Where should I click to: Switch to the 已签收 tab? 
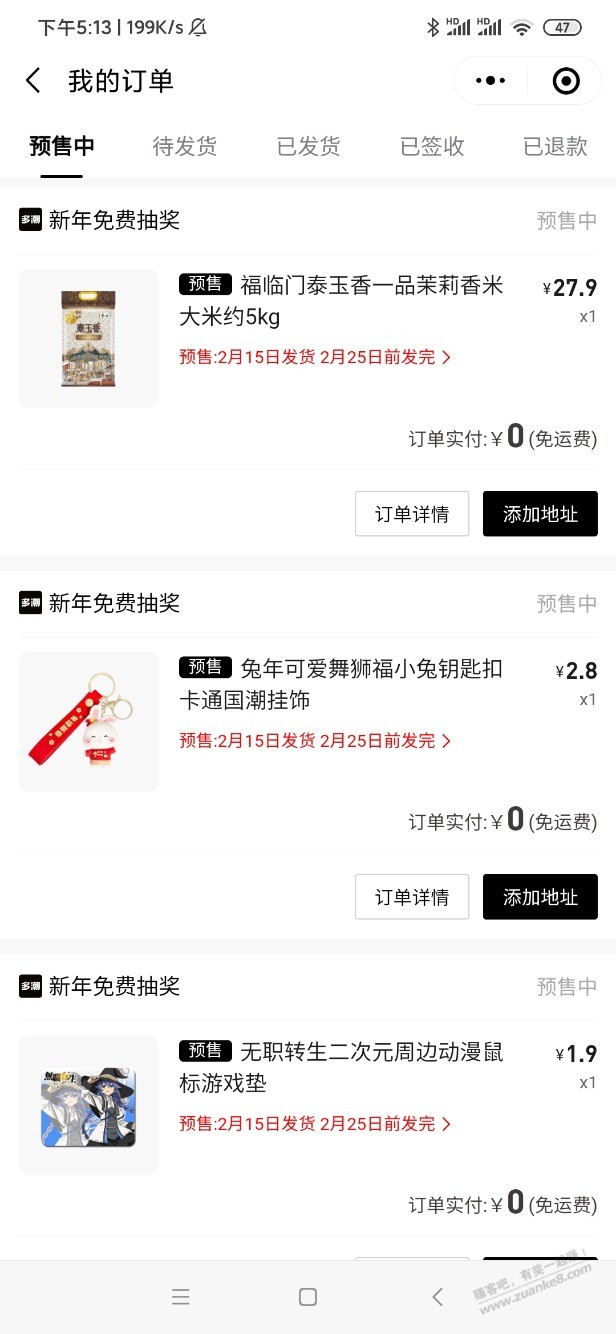click(432, 146)
